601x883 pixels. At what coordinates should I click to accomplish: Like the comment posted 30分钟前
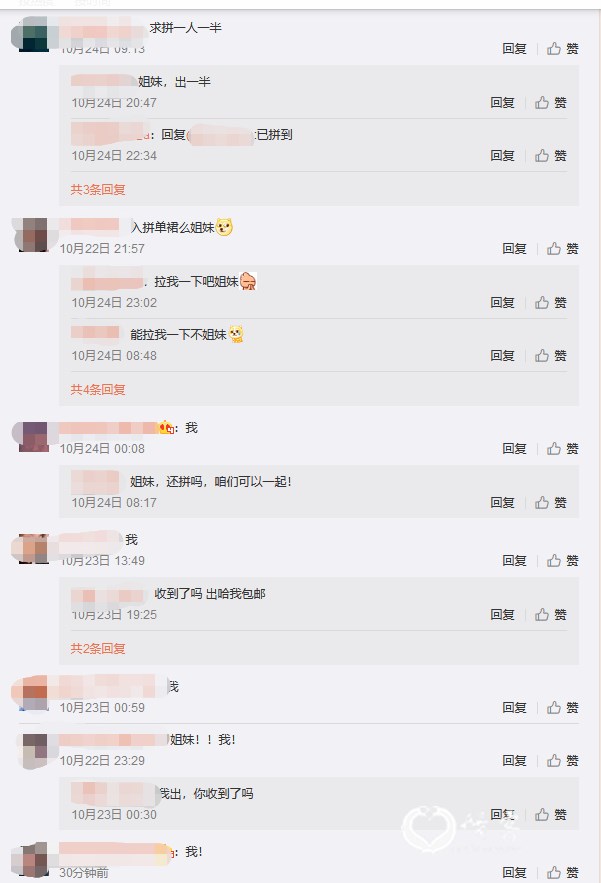[562, 872]
